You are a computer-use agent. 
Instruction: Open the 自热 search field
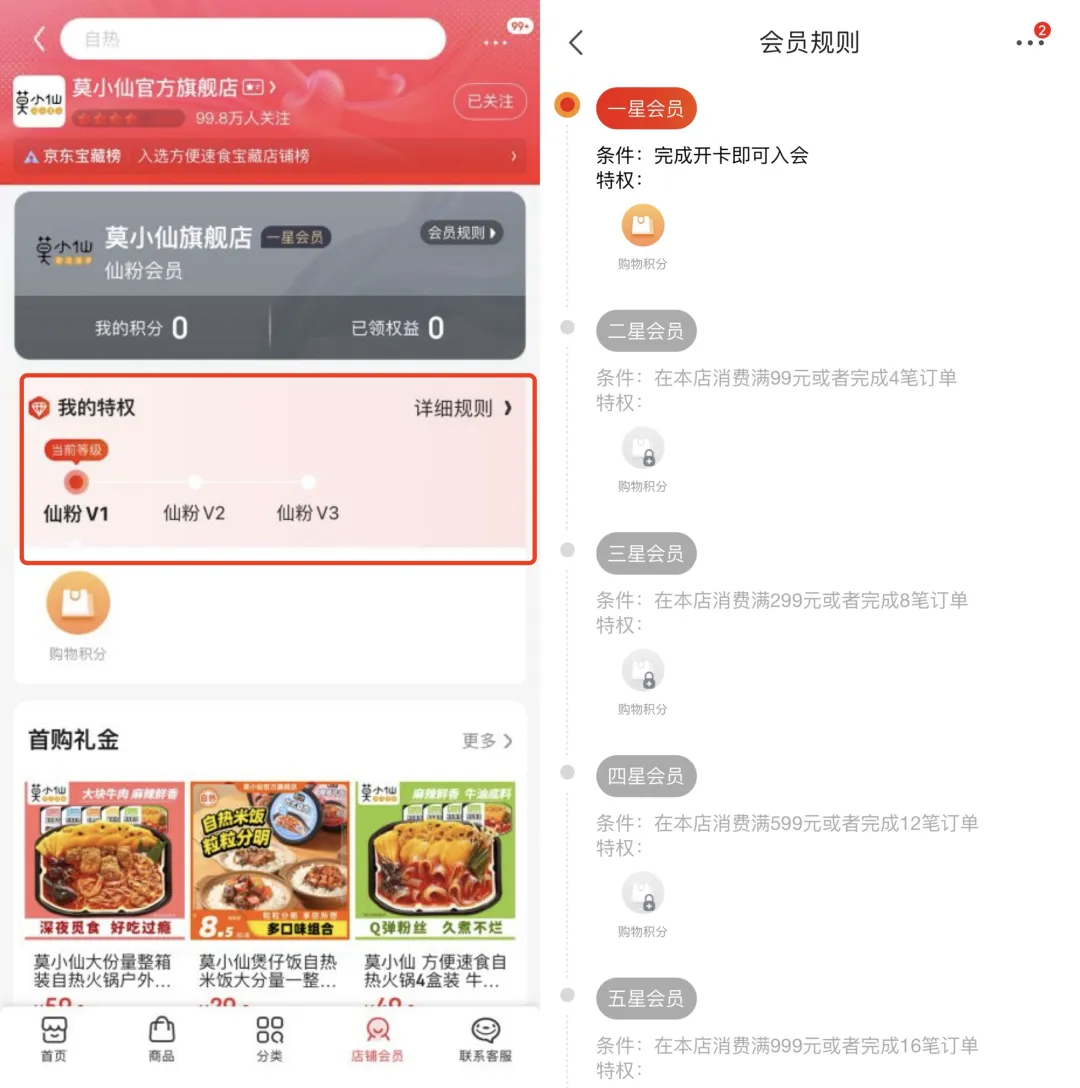[x=252, y=39]
